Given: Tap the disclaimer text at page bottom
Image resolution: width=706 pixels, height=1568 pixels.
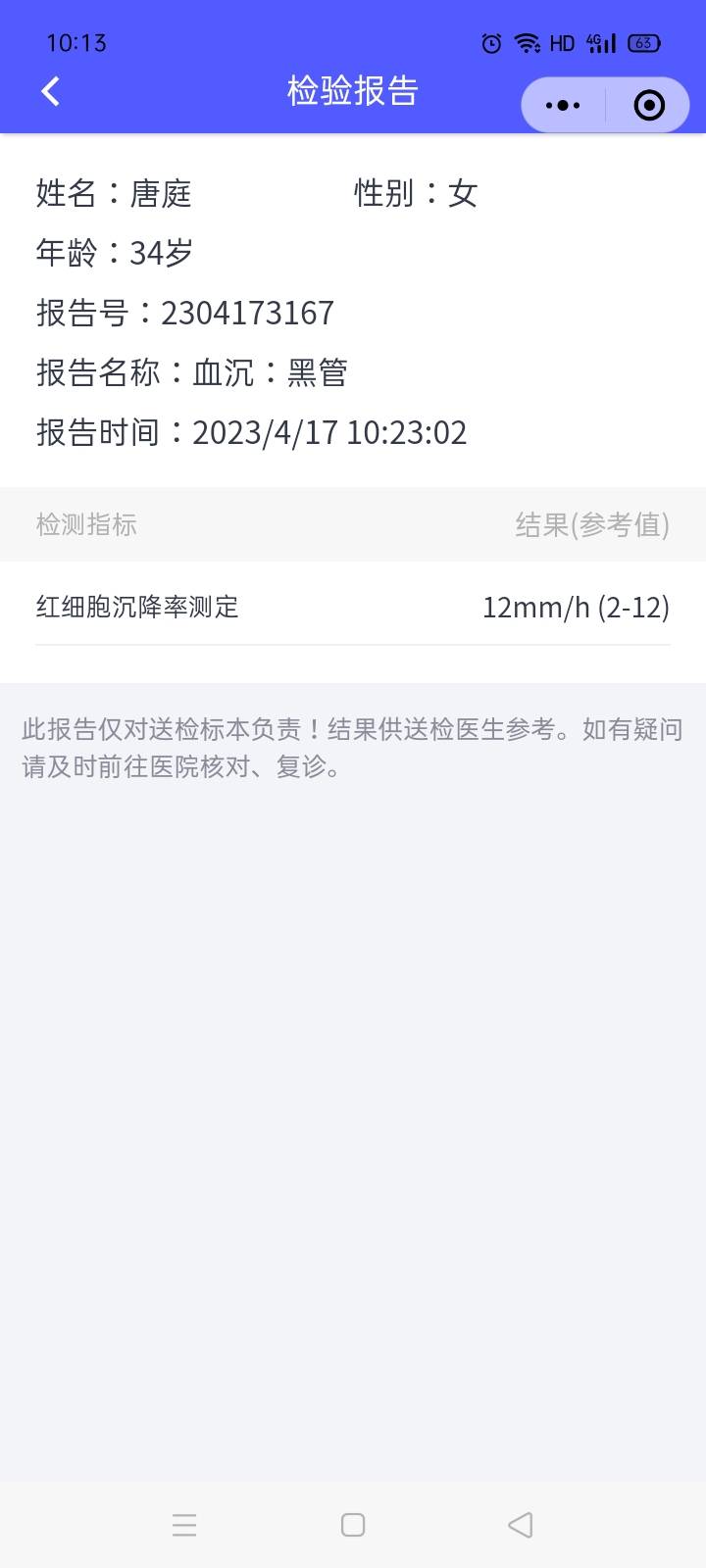Looking at the screenshot, I should tap(353, 750).
